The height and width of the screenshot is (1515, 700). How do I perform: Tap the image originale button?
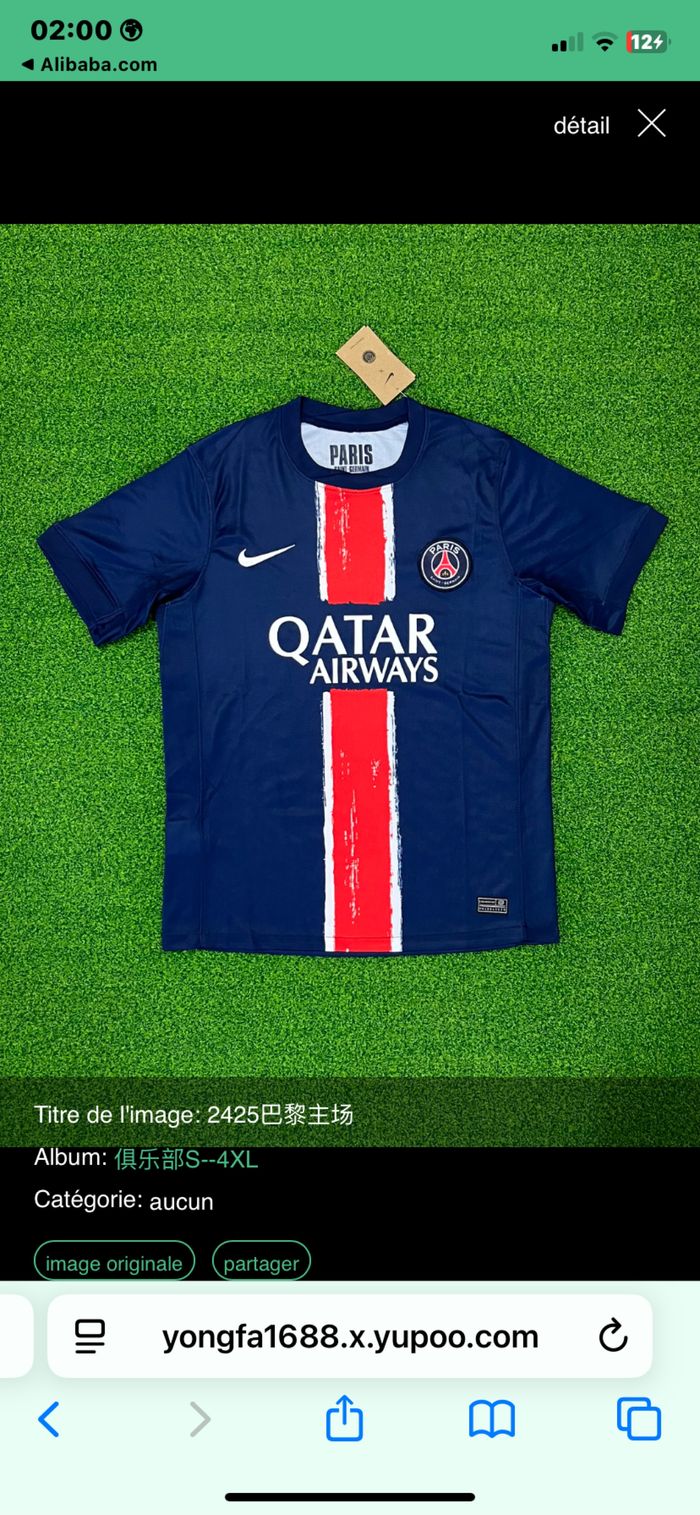click(114, 1263)
